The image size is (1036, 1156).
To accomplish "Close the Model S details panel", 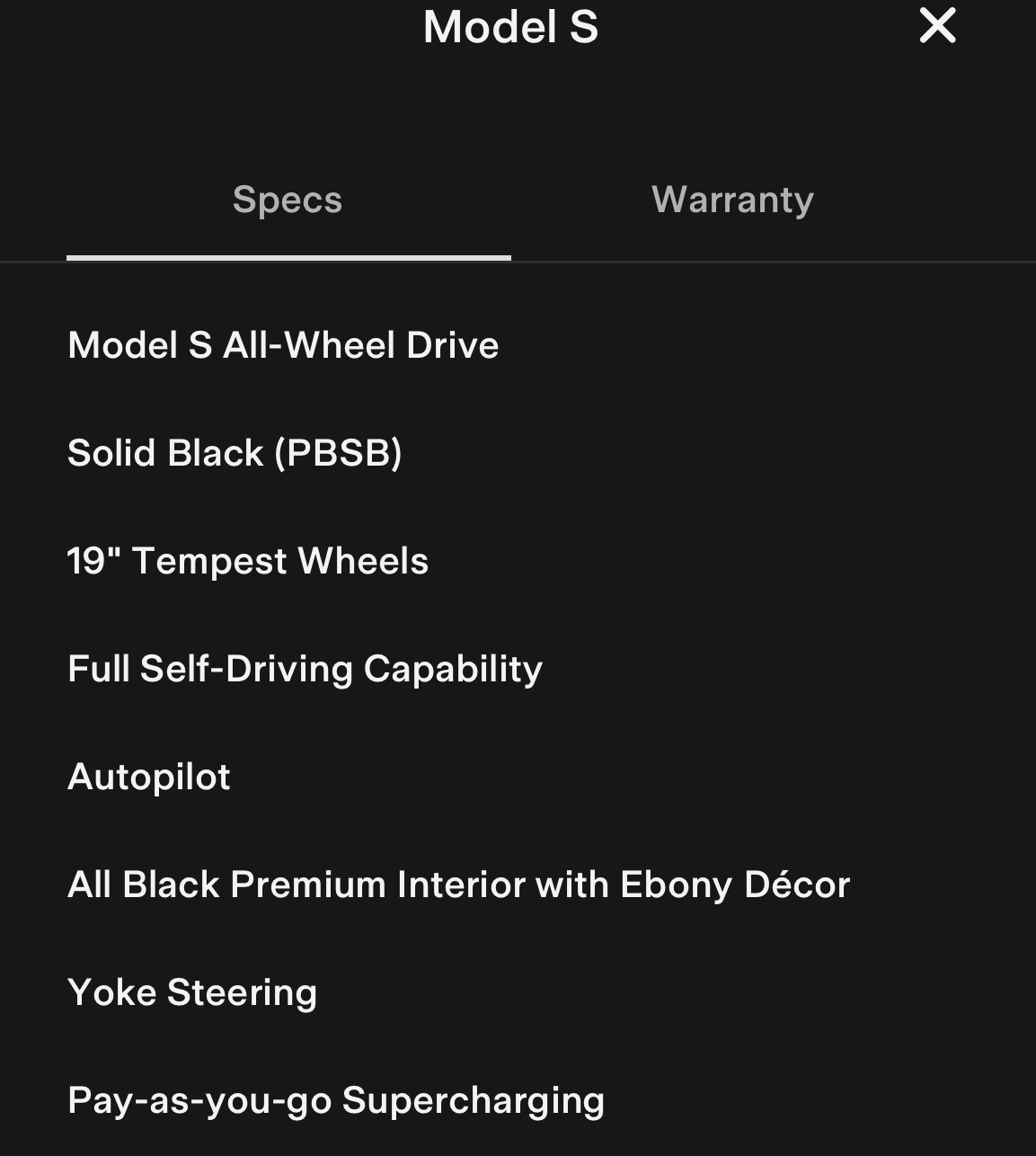I will (x=937, y=26).
